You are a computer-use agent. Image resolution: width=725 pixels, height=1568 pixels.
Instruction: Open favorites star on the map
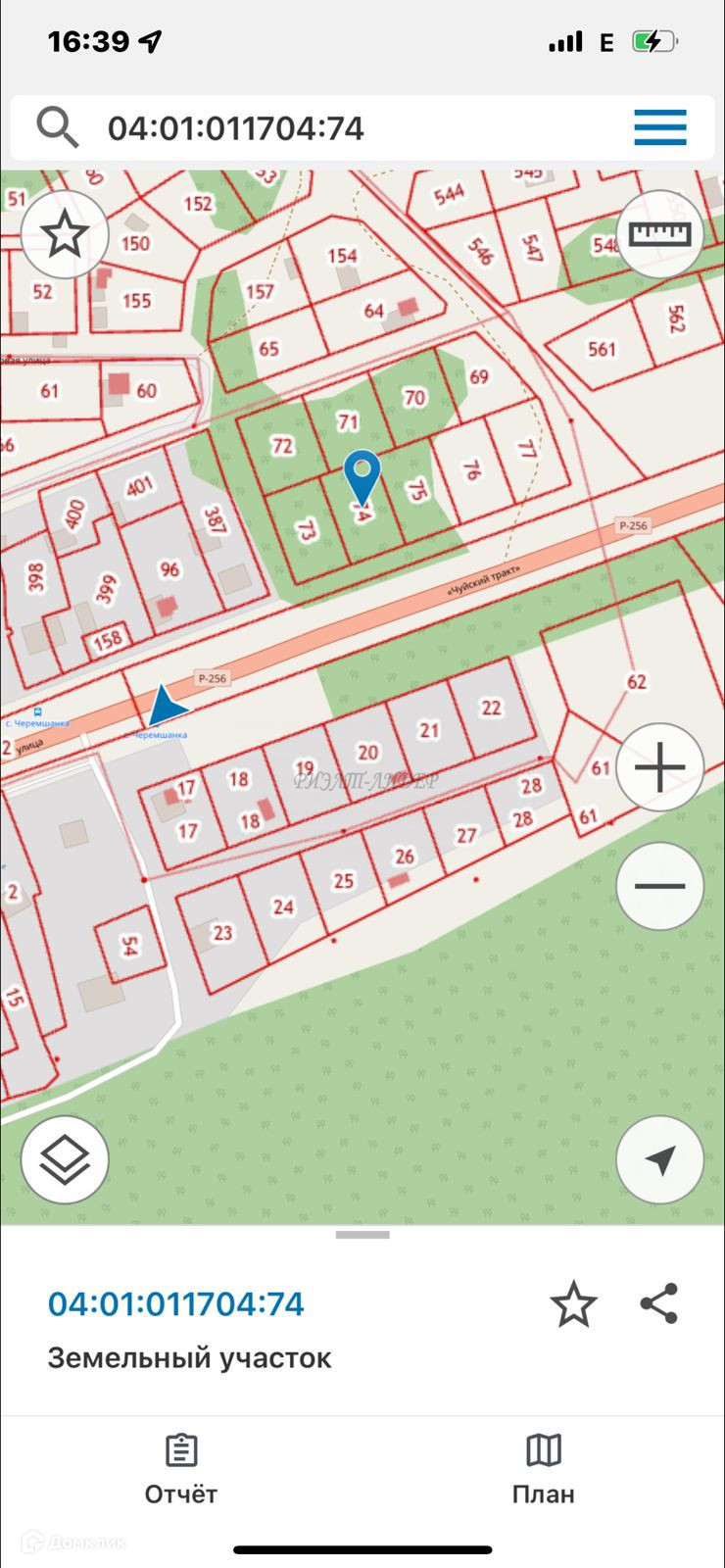point(65,234)
